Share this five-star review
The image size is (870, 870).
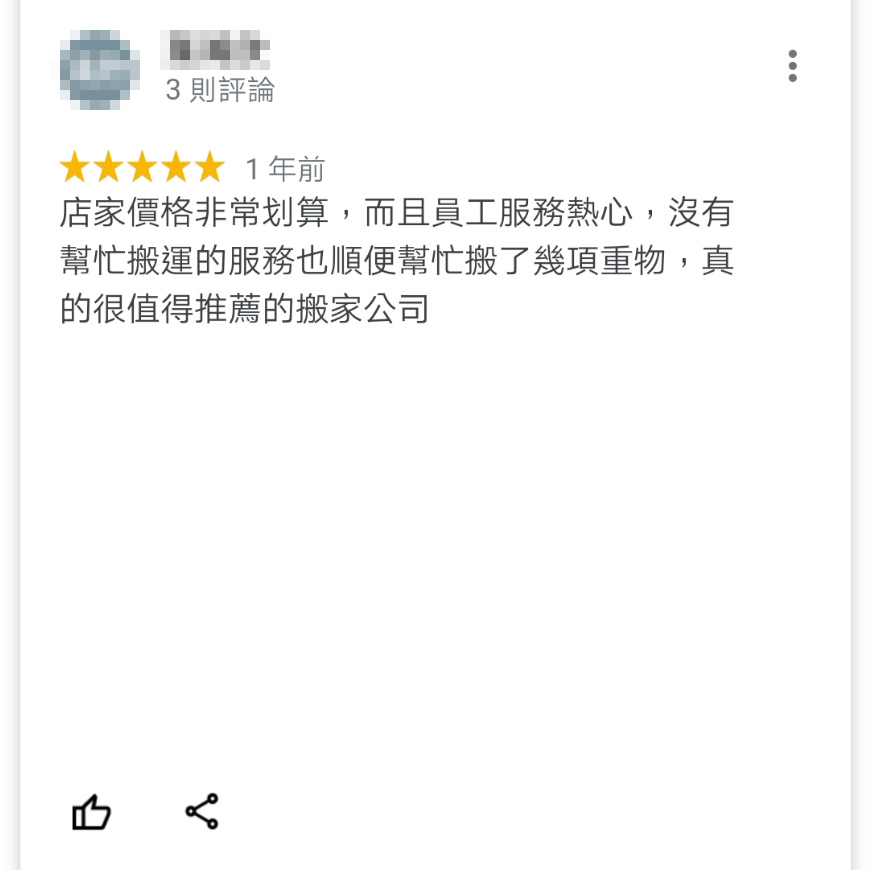tap(202, 811)
